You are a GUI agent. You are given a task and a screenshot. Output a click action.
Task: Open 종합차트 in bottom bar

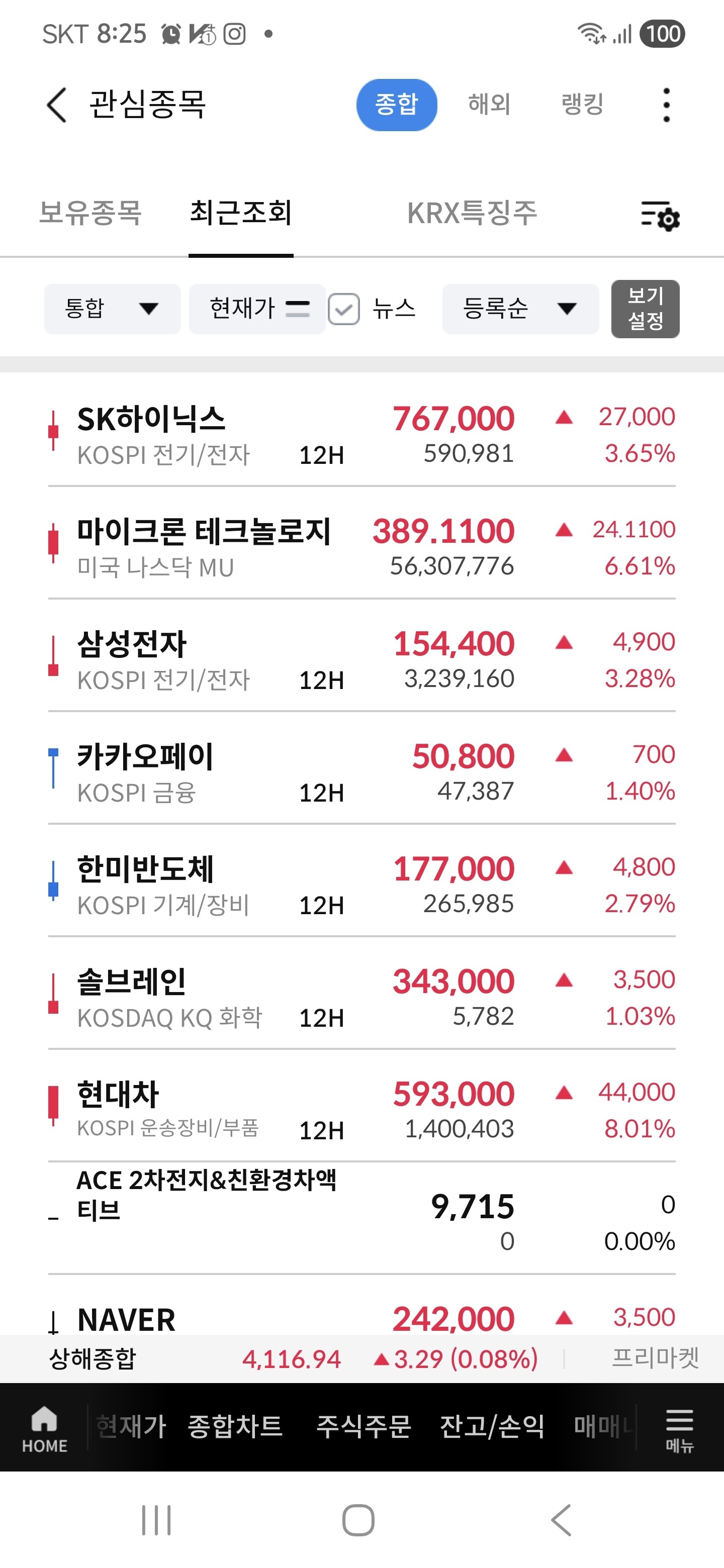[x=235, y=1426]
